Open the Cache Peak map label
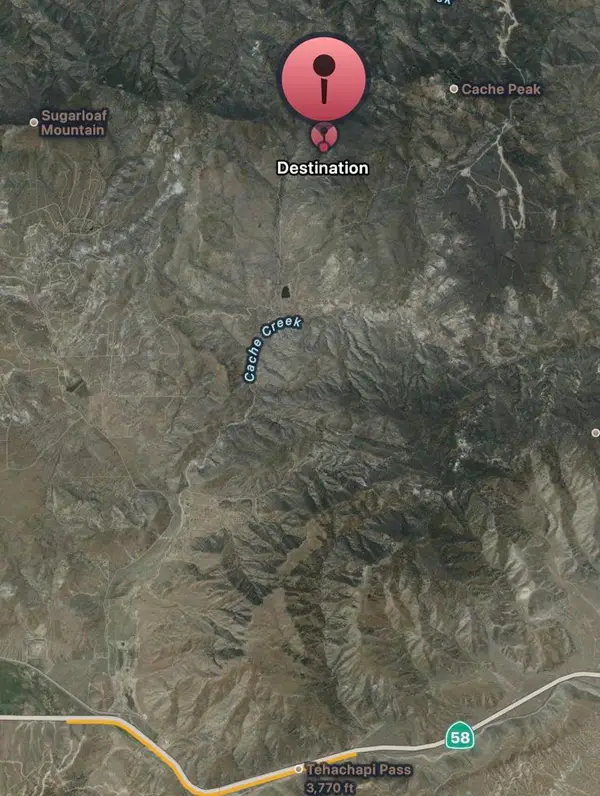The width and height of the screenshot is (600, 796). [497, 89]
